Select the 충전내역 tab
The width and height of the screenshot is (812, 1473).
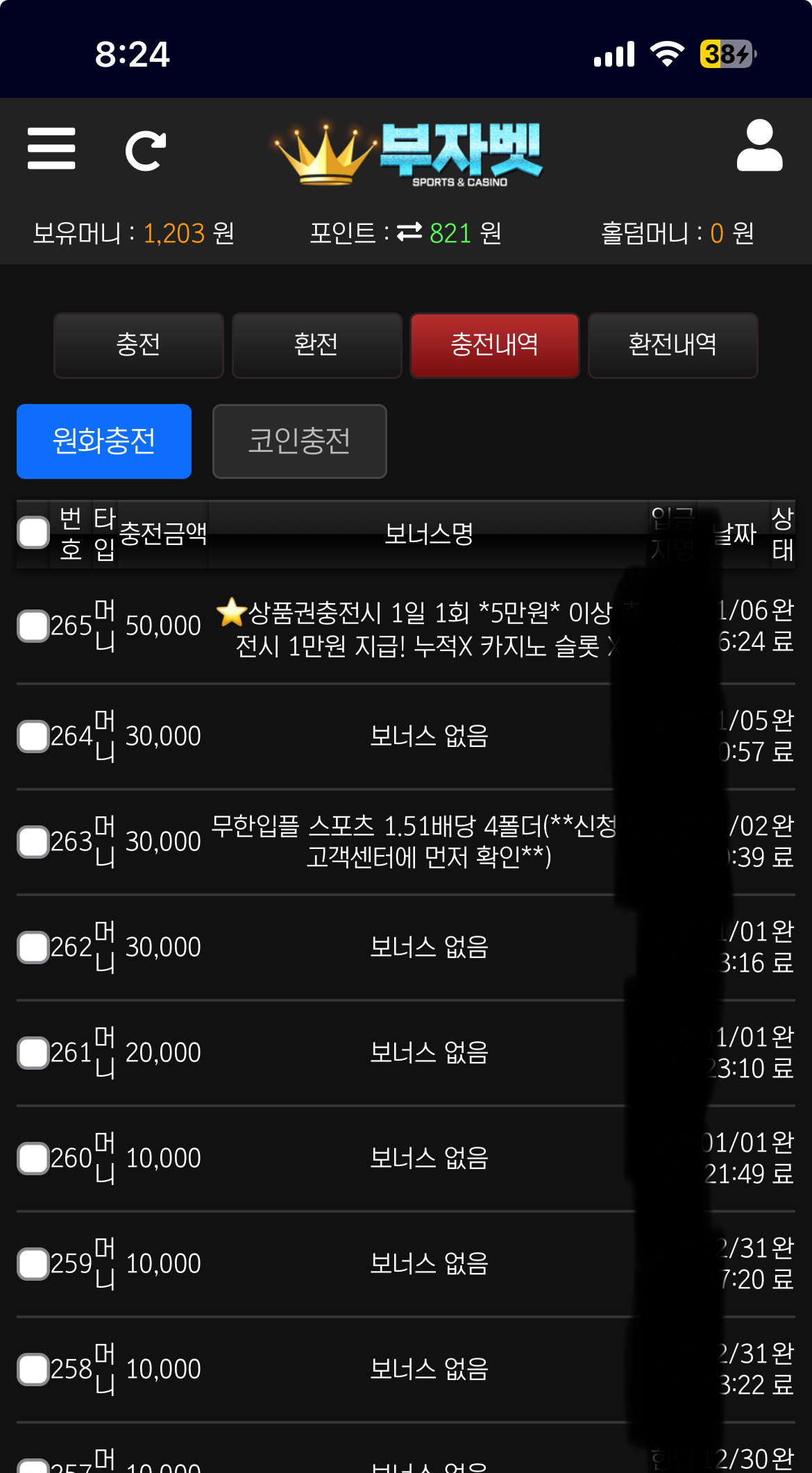pos(495,345)
